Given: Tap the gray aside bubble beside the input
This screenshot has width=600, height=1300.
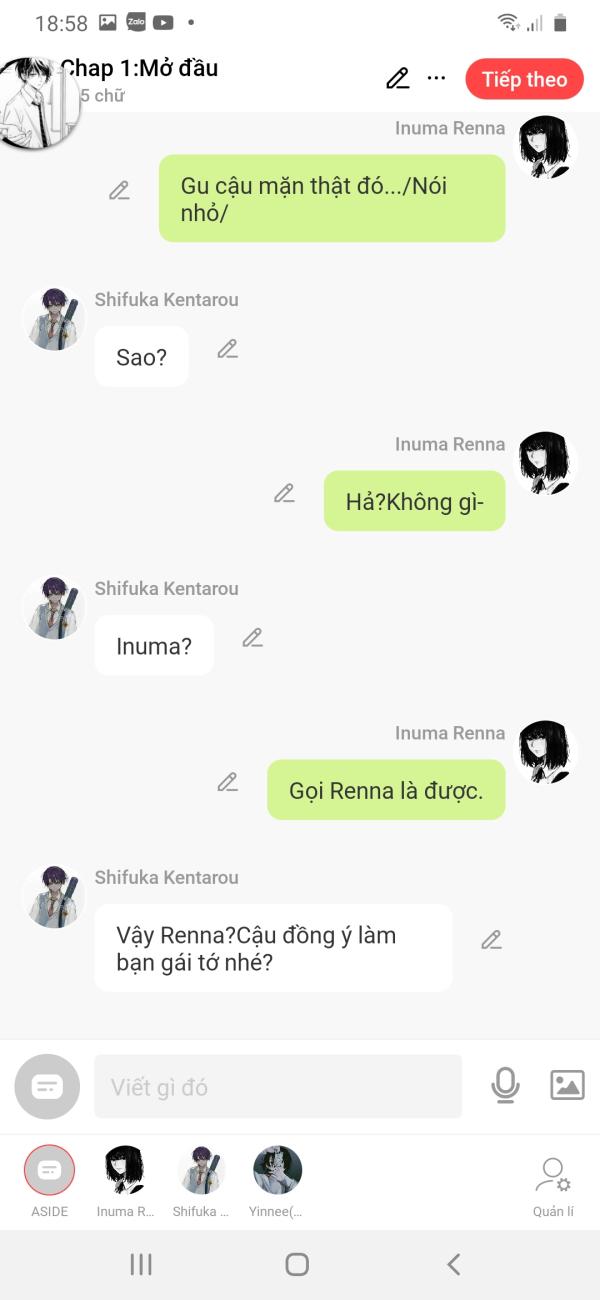Looking at the screenshot, I should (47, 1086).
